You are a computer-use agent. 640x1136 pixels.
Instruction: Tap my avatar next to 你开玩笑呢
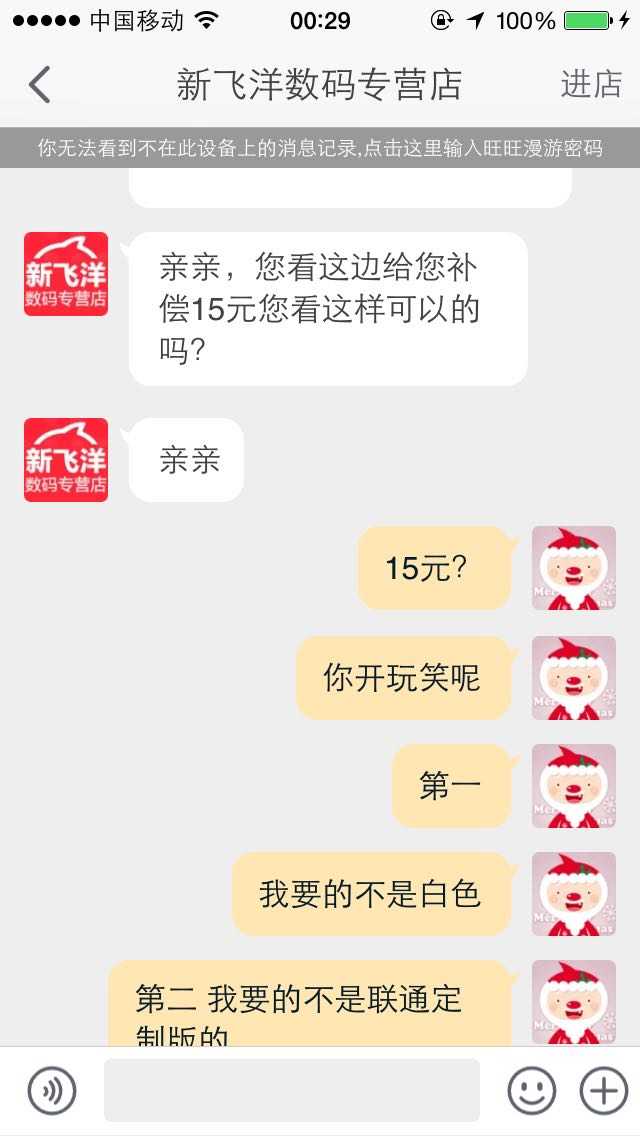click(573, 677)
